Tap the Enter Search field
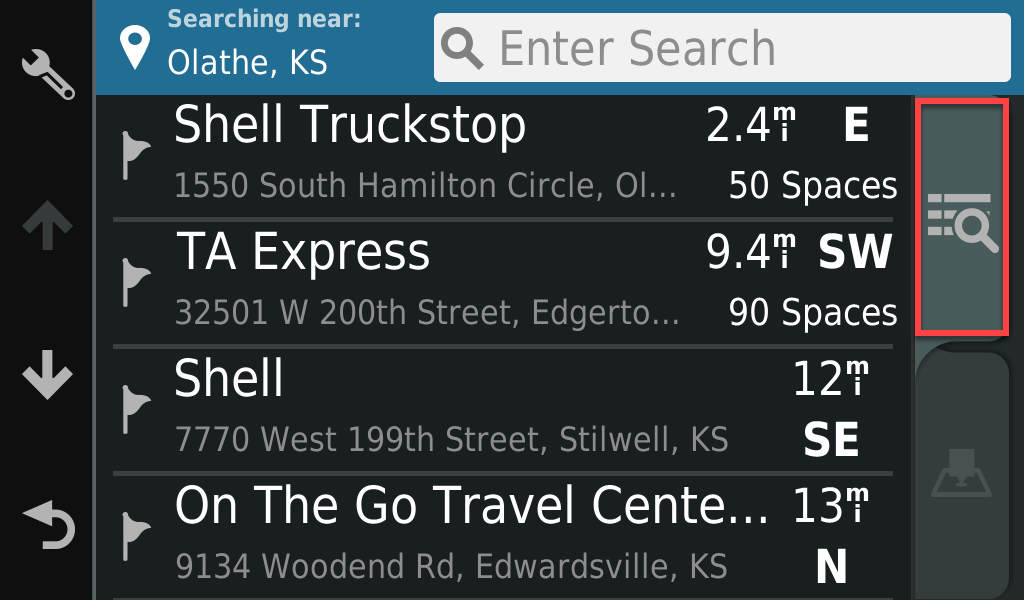 (722, 47)
